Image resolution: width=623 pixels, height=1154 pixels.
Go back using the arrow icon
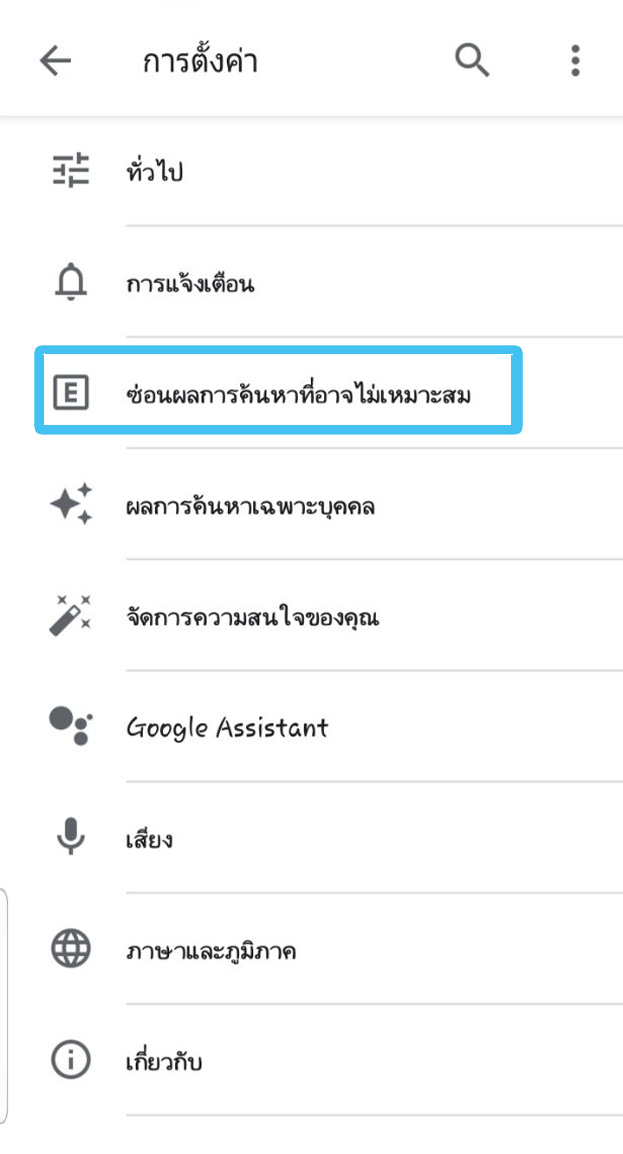pos(55,61)
